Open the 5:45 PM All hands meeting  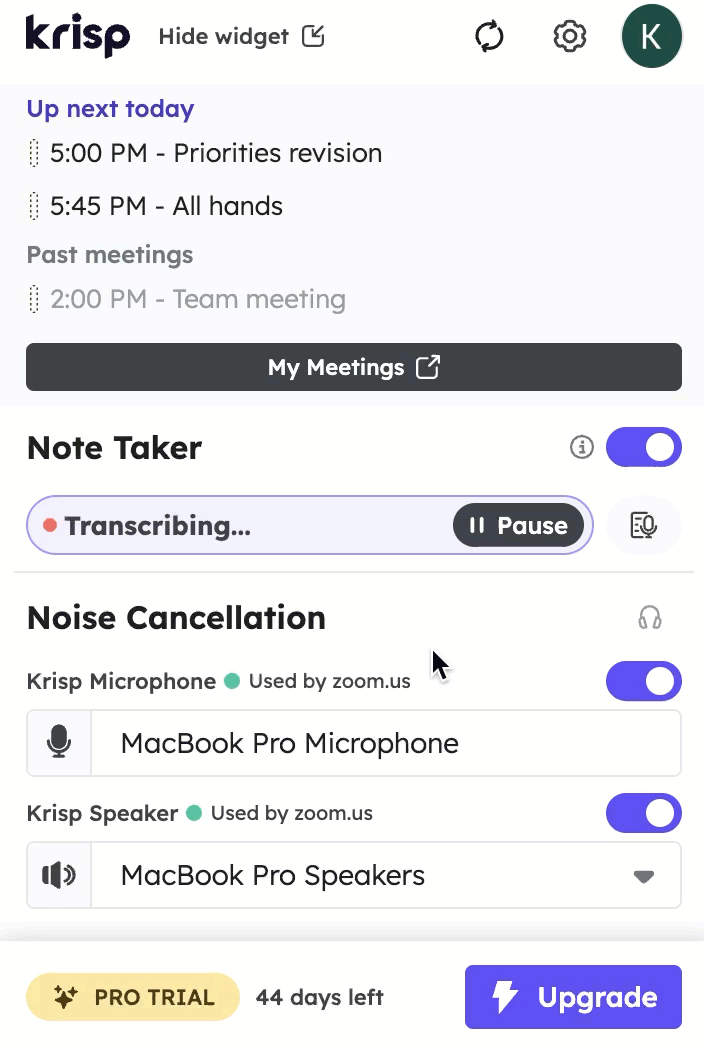[166, 206]
